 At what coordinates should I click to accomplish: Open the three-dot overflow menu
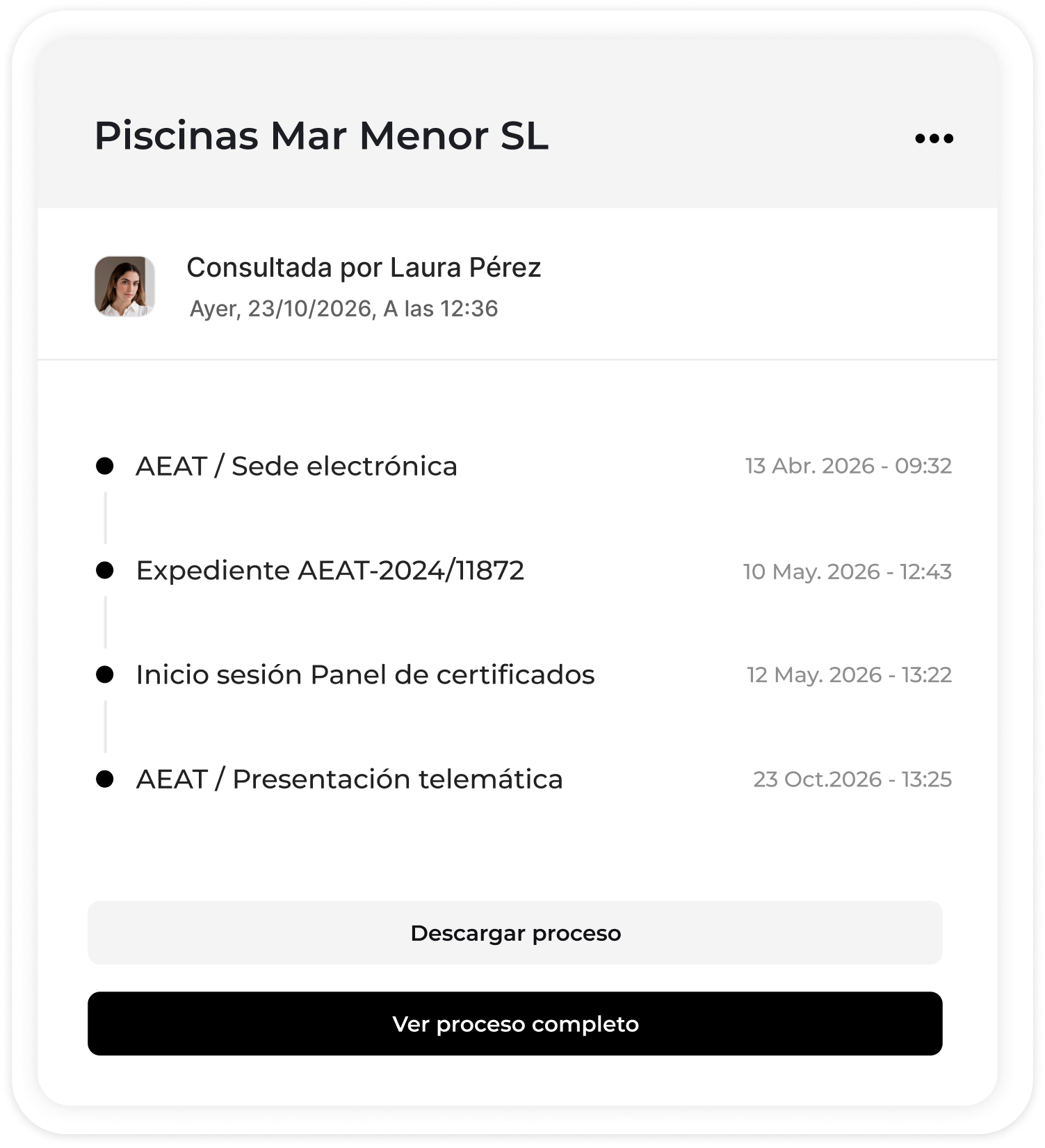click(x=934, y=138)
